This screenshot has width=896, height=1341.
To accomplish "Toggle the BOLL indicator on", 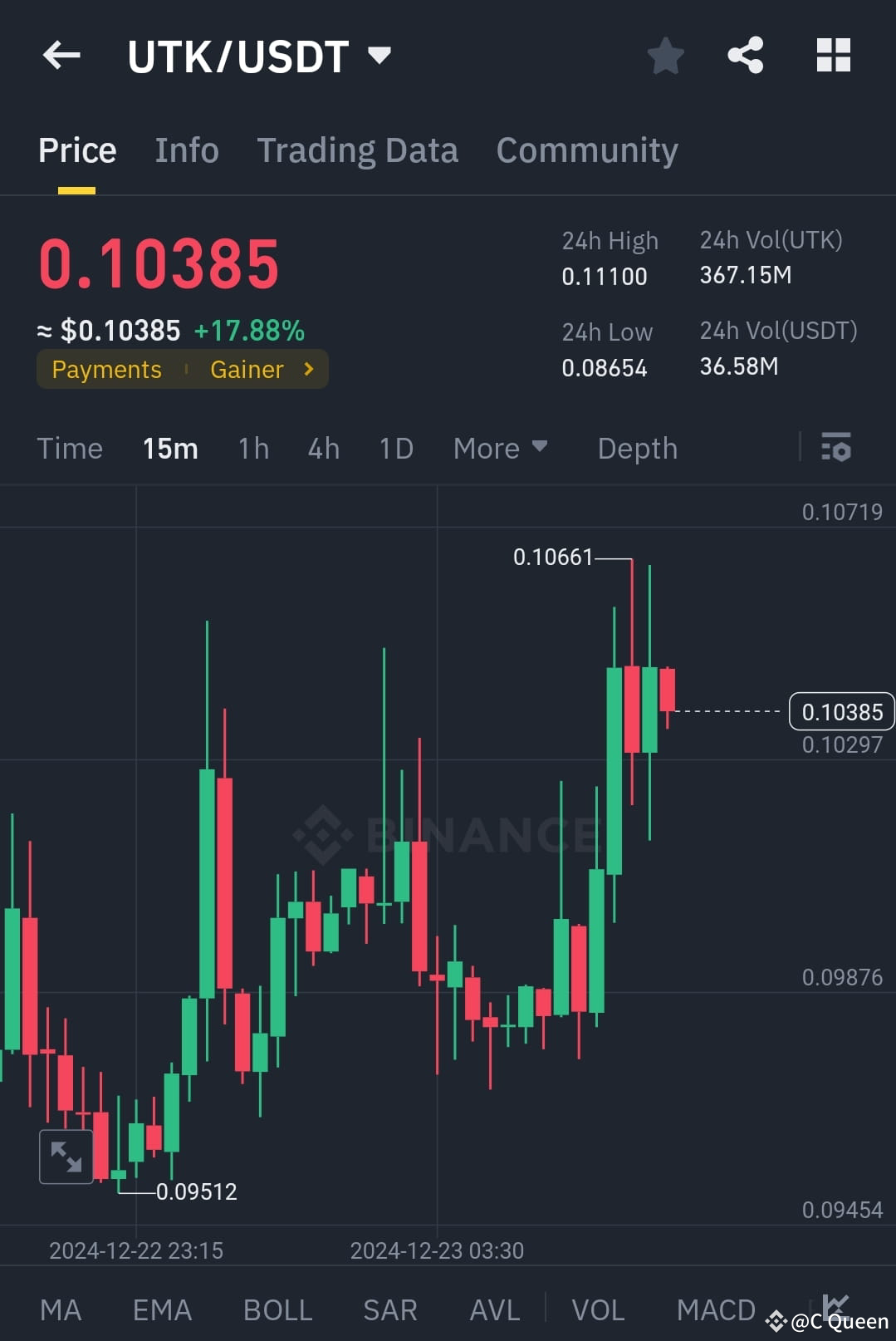I will click(x=277, y=1309).
